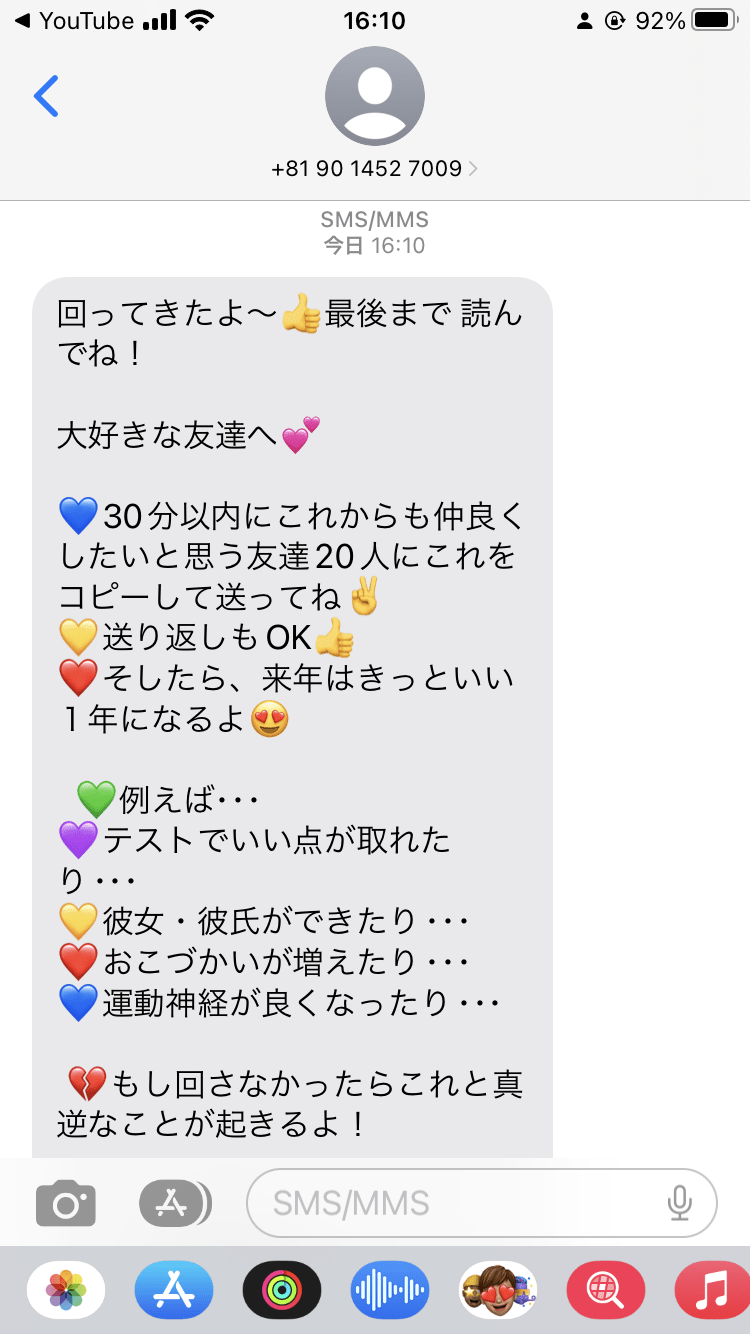Go back to the messages list
The height and width of the screenshot is (1334, 750).
[46, 96]
